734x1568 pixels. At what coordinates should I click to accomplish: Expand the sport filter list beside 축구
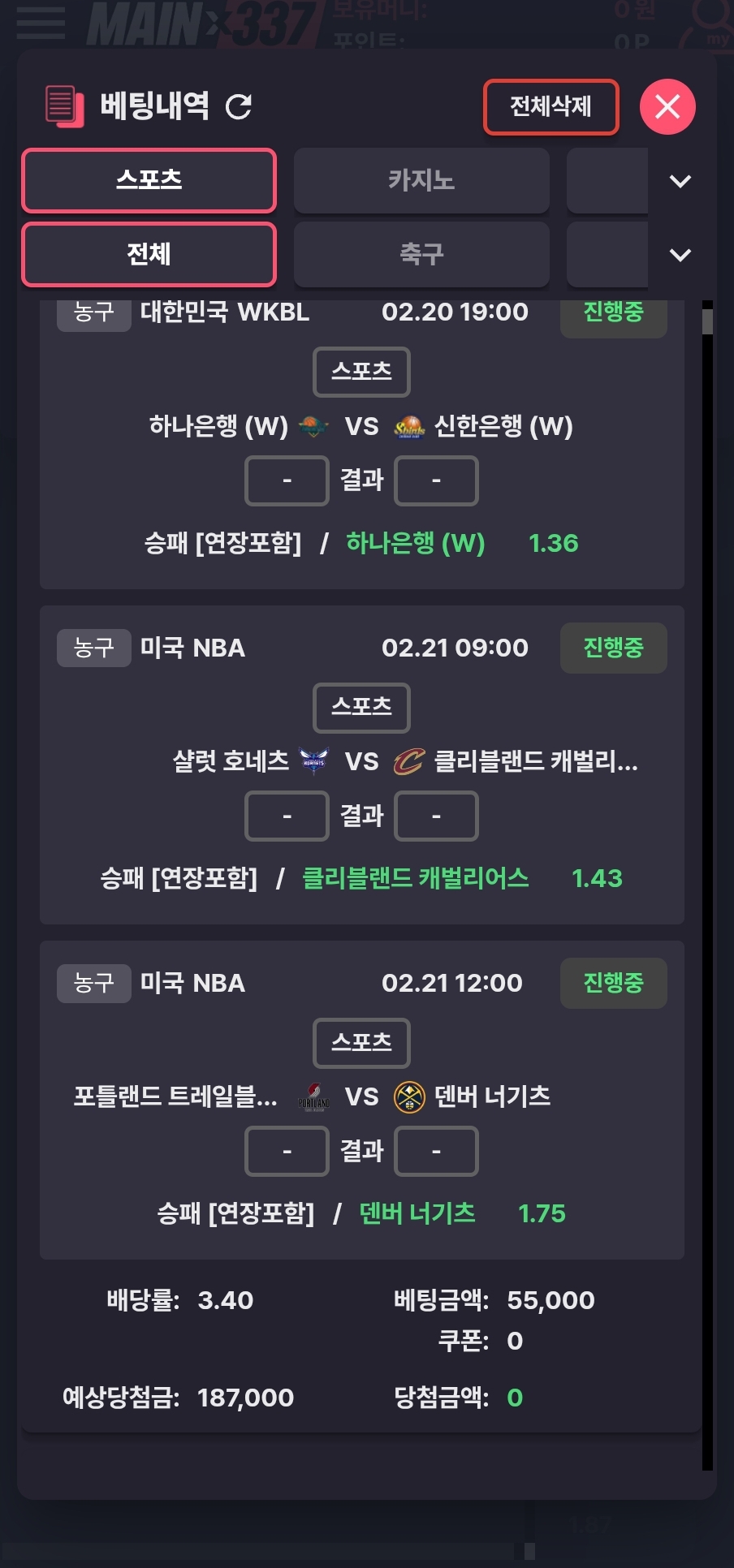pos(680,255)
